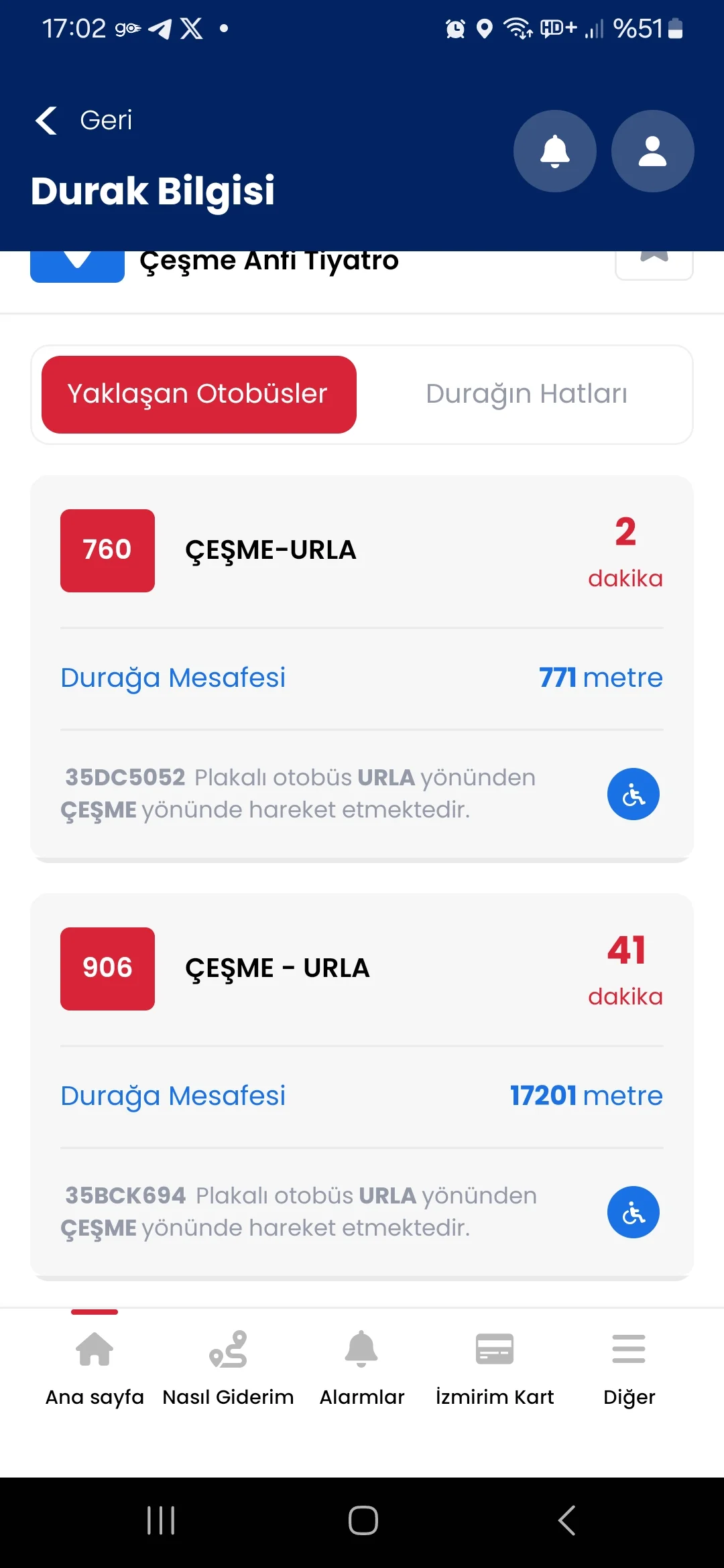The width and height of the screenshot is (724, 1568).
Task: Switch to the Durağın Hatları tab
Action: pos(526,394)
